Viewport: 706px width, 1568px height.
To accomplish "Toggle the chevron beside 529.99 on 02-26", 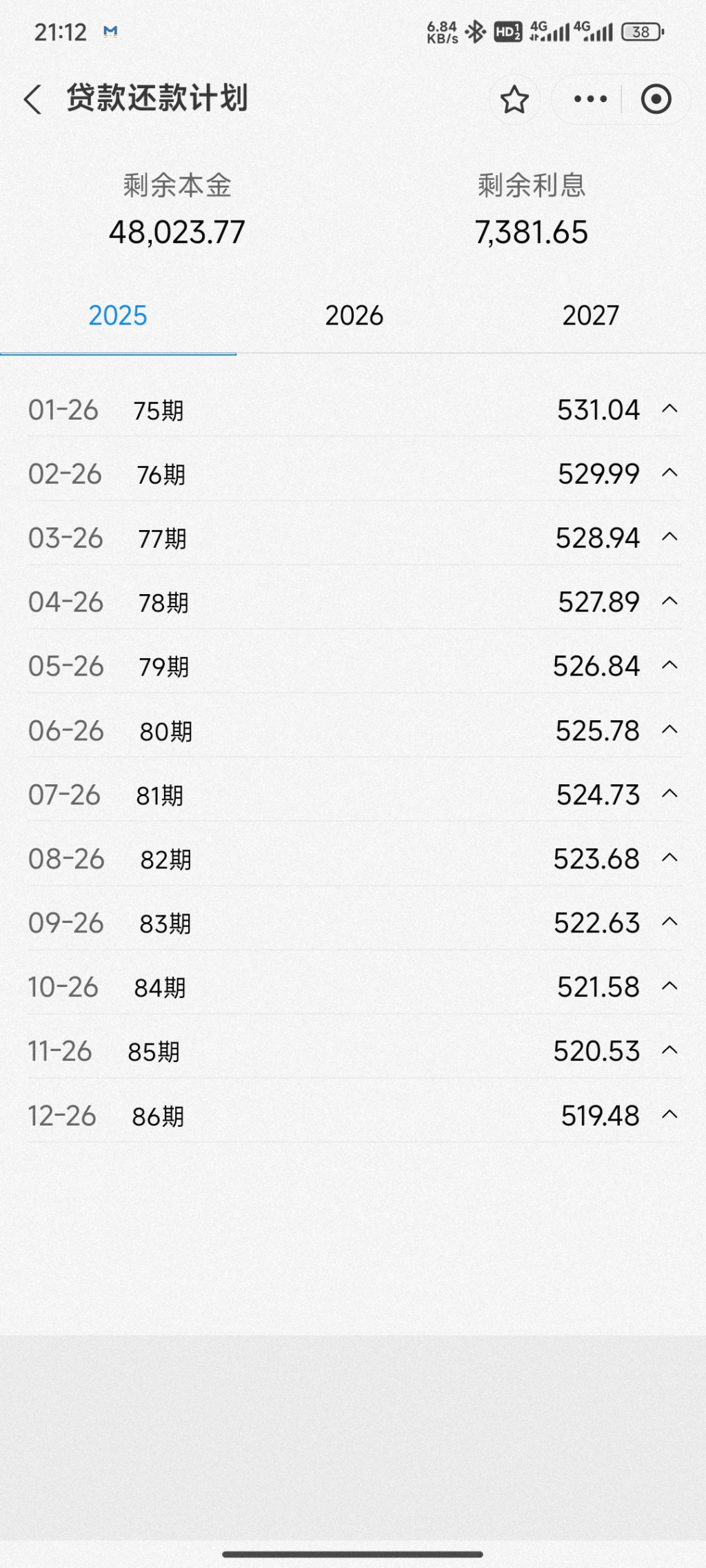I will pyautogui.click(x=669, y=474).
